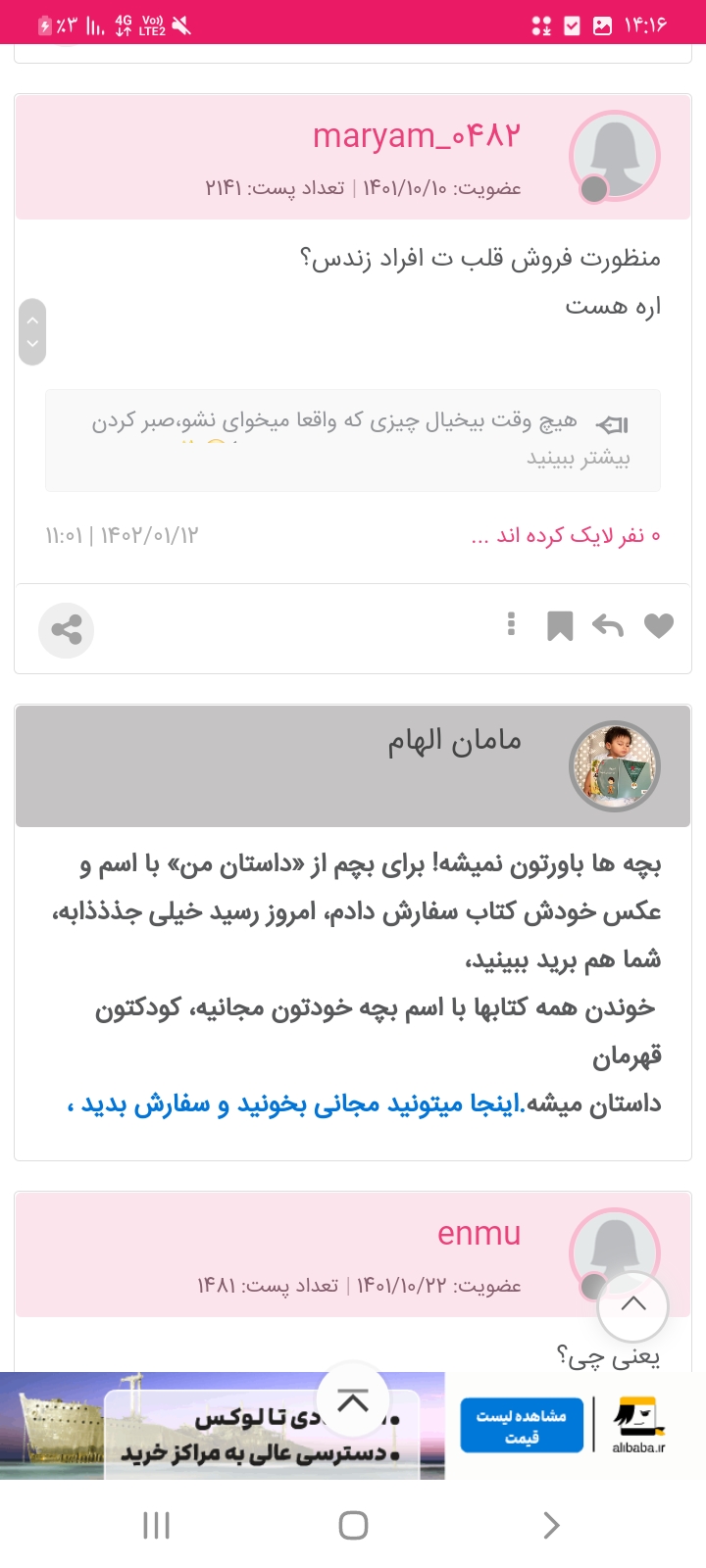Tap 'بیشتر ببینید' to expand signature
Screen dimensions: 706x1568
click(579, 458)
